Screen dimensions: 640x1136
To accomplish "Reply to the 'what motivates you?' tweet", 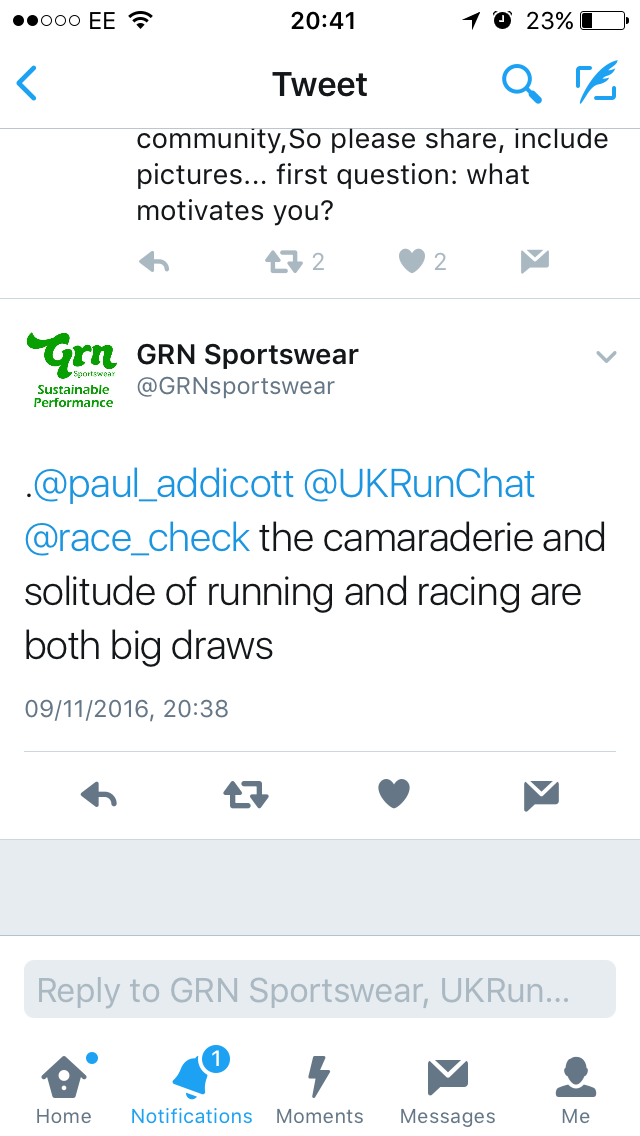I will (x=154, y=262).
